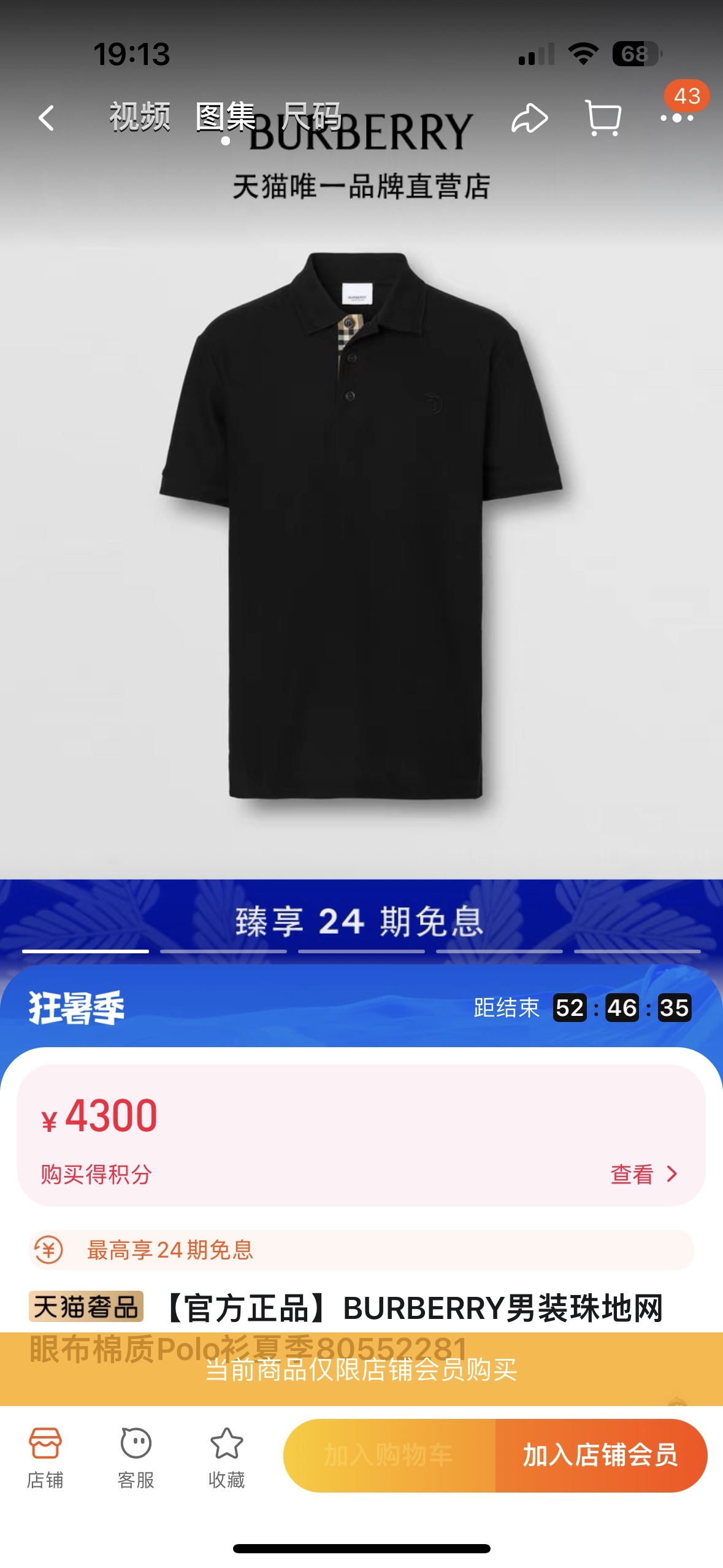Select the 图集 tab
723x1568 pixels.
(x=225, y=117)
